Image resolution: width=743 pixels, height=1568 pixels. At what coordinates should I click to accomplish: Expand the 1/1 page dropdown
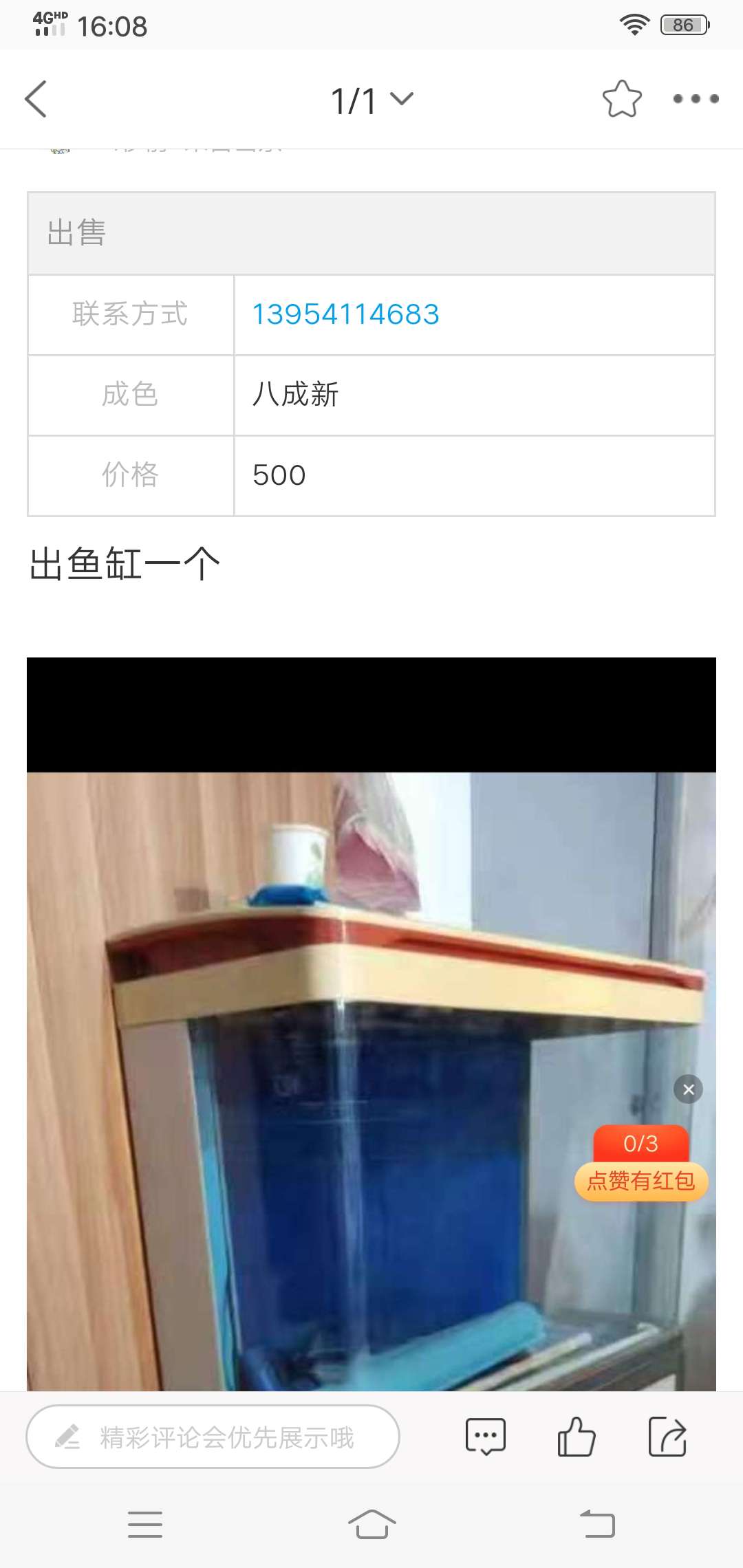(371, 100)
